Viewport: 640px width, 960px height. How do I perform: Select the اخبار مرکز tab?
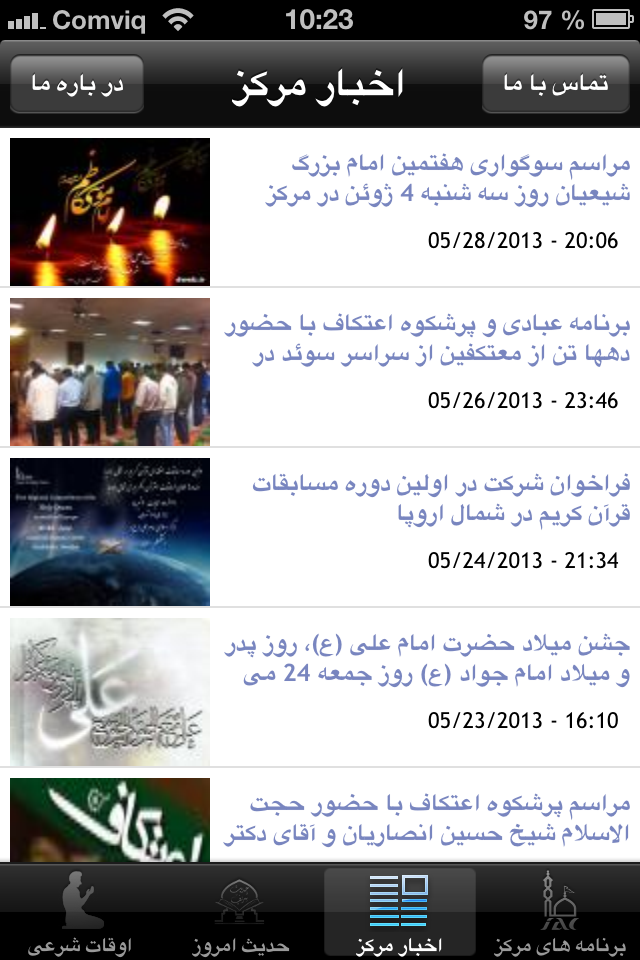(400, 912)
